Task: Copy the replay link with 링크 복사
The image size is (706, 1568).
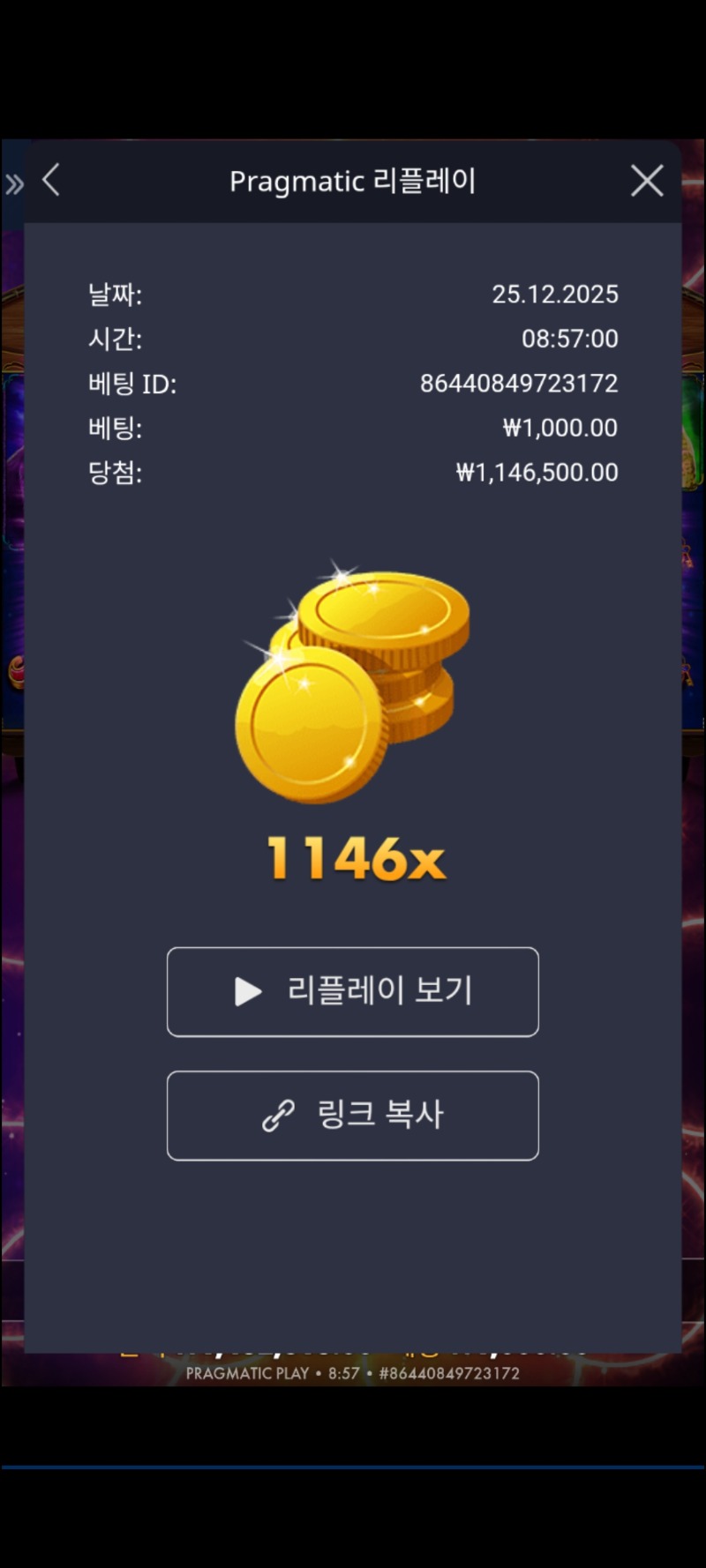Action: pyautogui.click(x=353, y=1116)
